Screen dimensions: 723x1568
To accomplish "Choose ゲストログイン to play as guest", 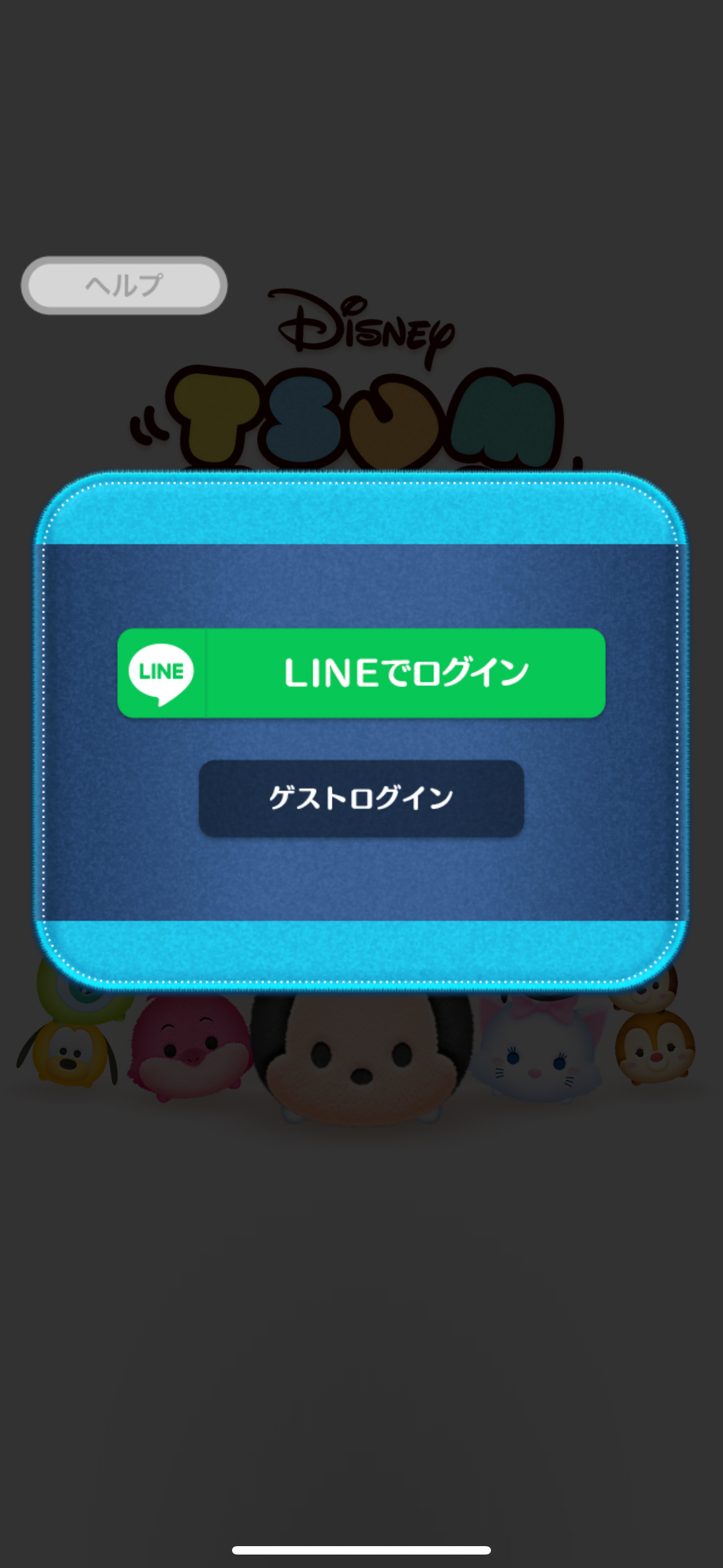I will (x=361, y=798).
